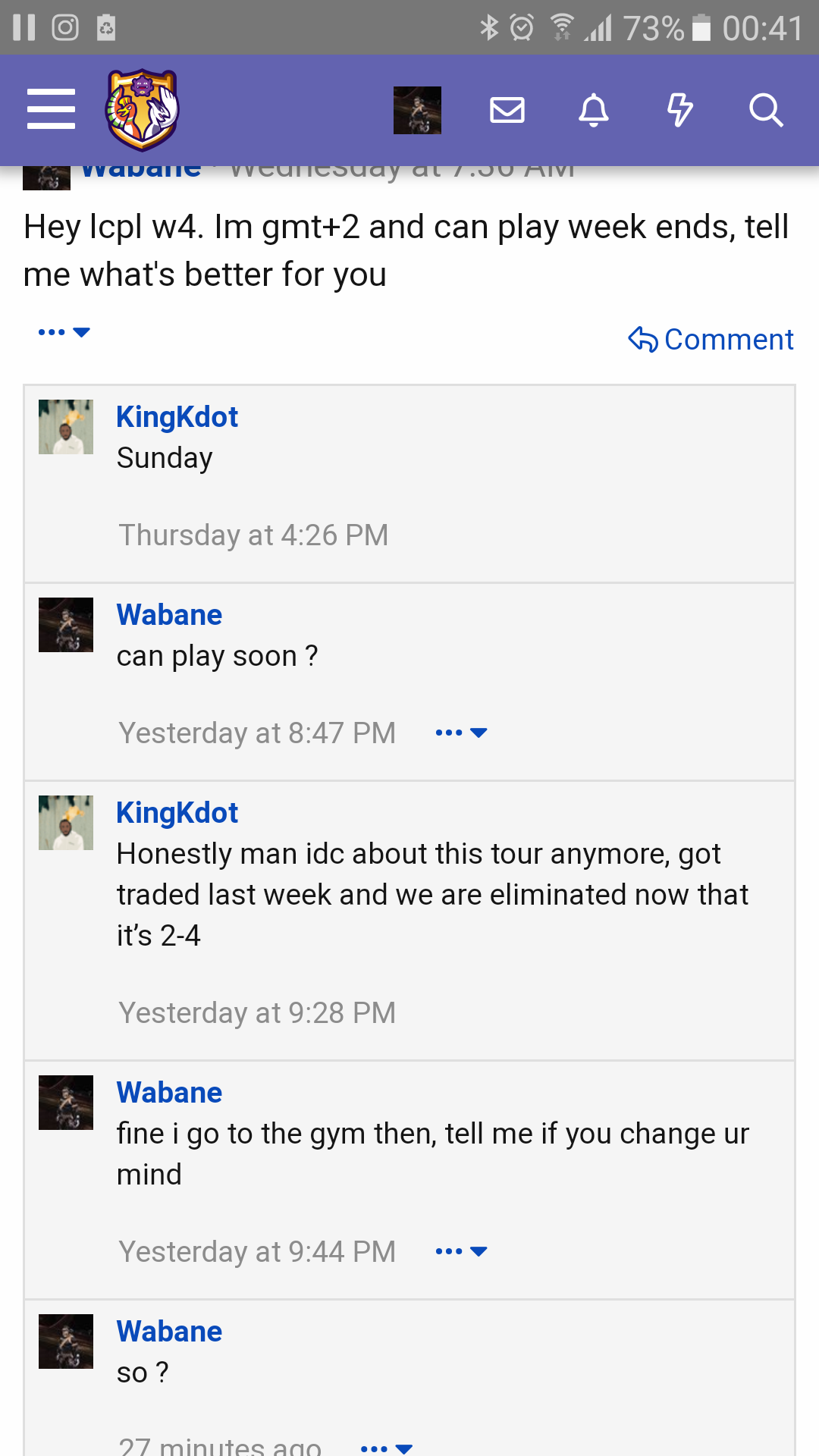Open your account avatar in header
Viewport: 819px width, 1456px height.
(417, 110)
